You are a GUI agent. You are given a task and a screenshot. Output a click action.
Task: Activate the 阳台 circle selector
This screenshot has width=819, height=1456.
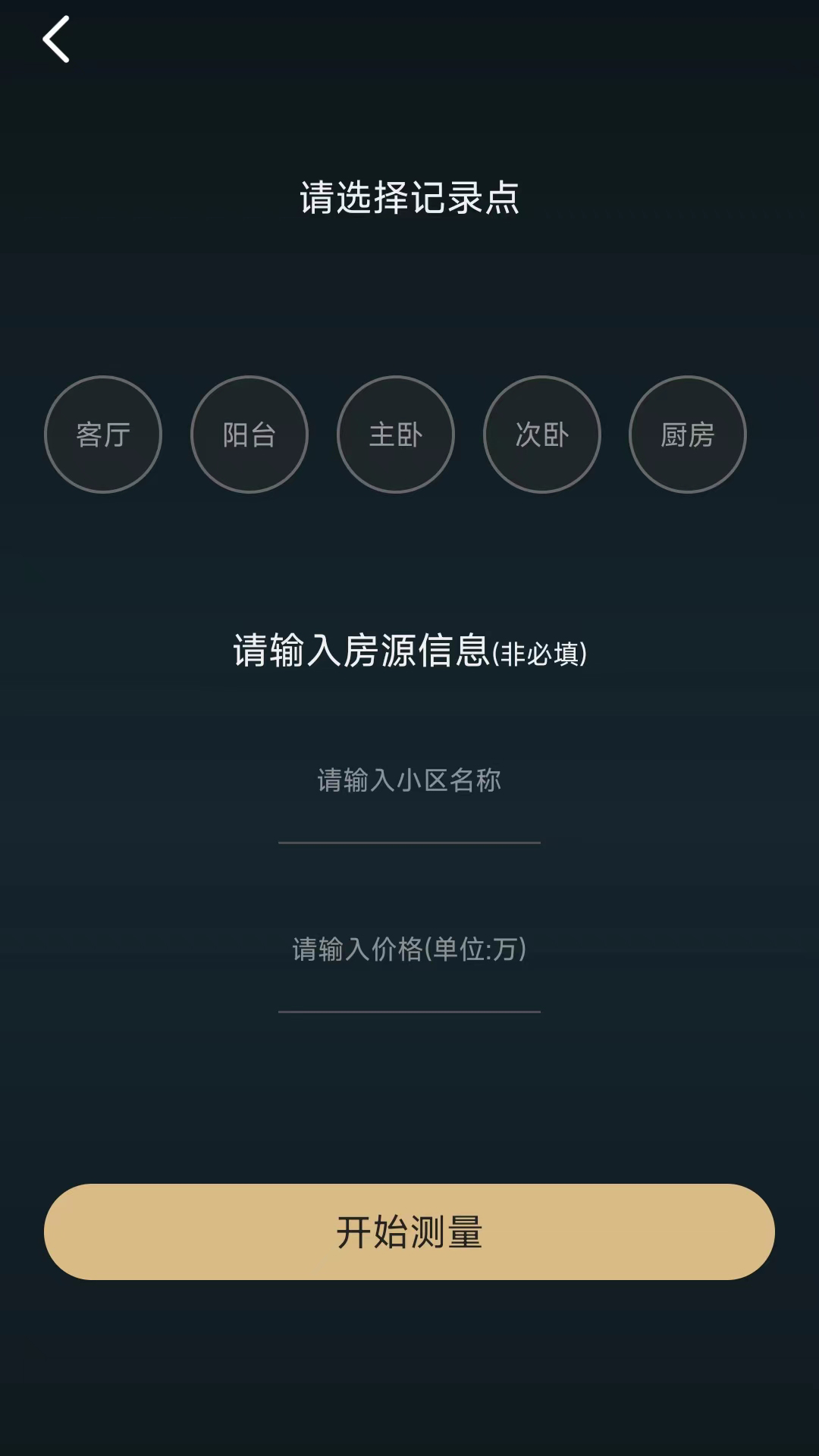(x=249, y=434)
